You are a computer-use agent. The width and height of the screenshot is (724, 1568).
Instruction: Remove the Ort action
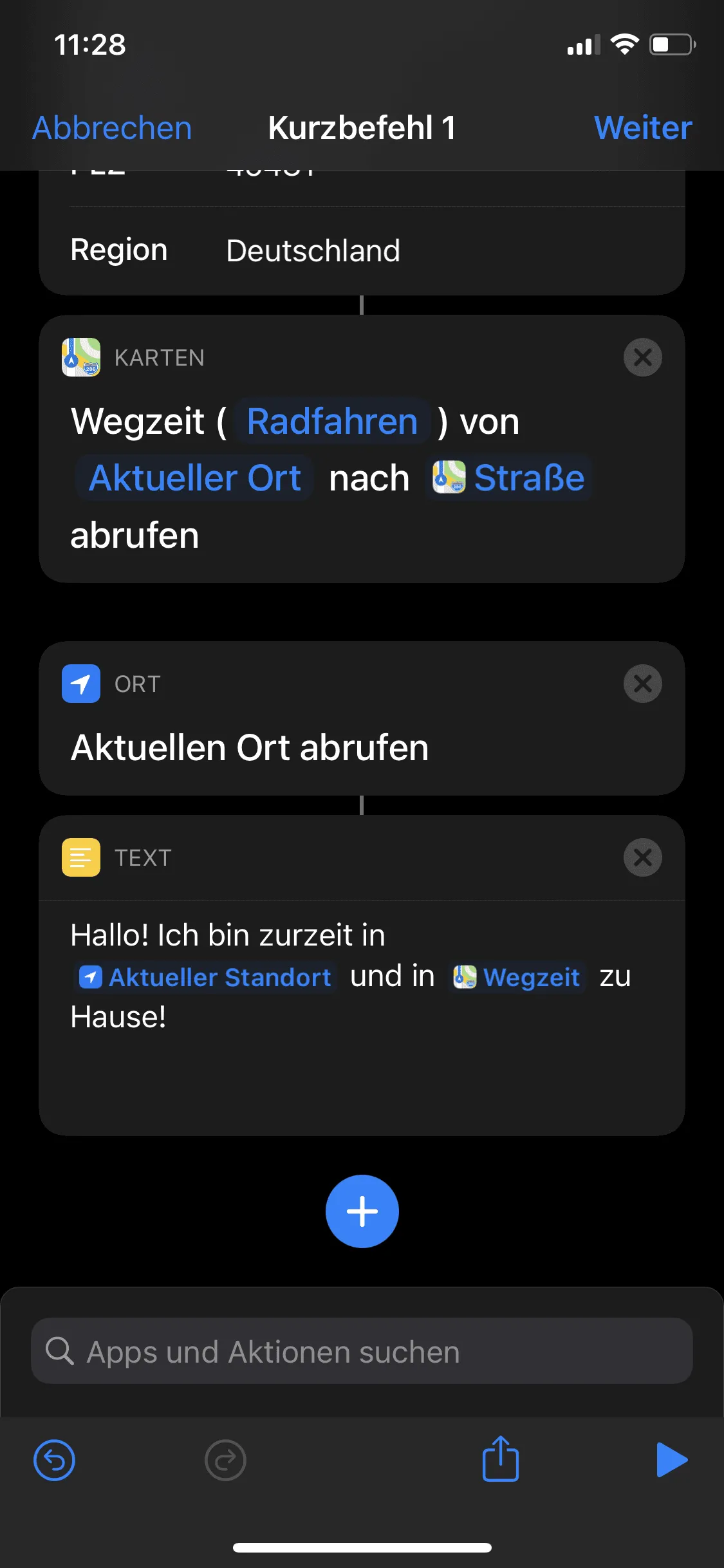[642, 684]
